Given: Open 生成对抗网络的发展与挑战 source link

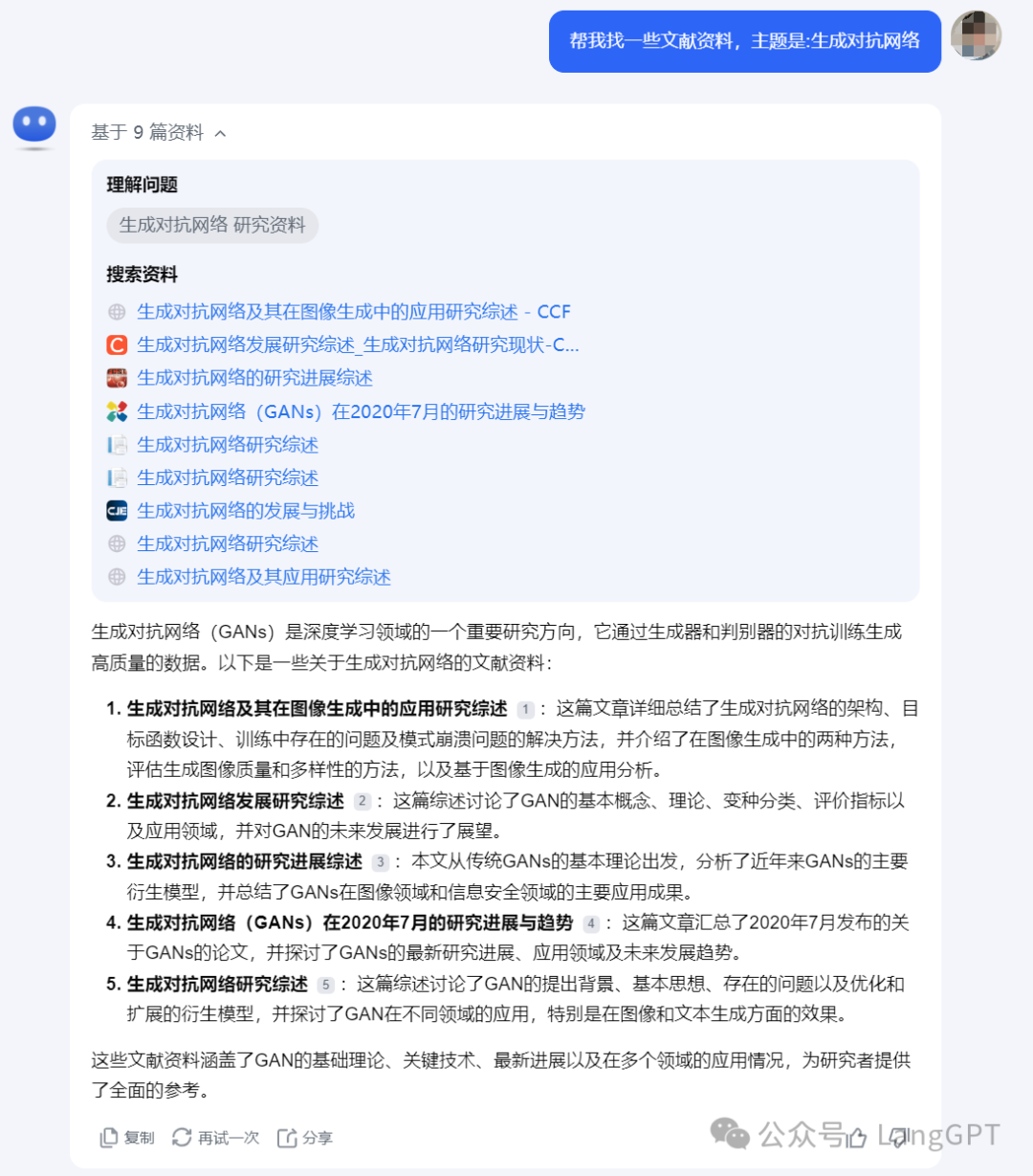Looking at the screenshot, I should click(x=246, y=511).
